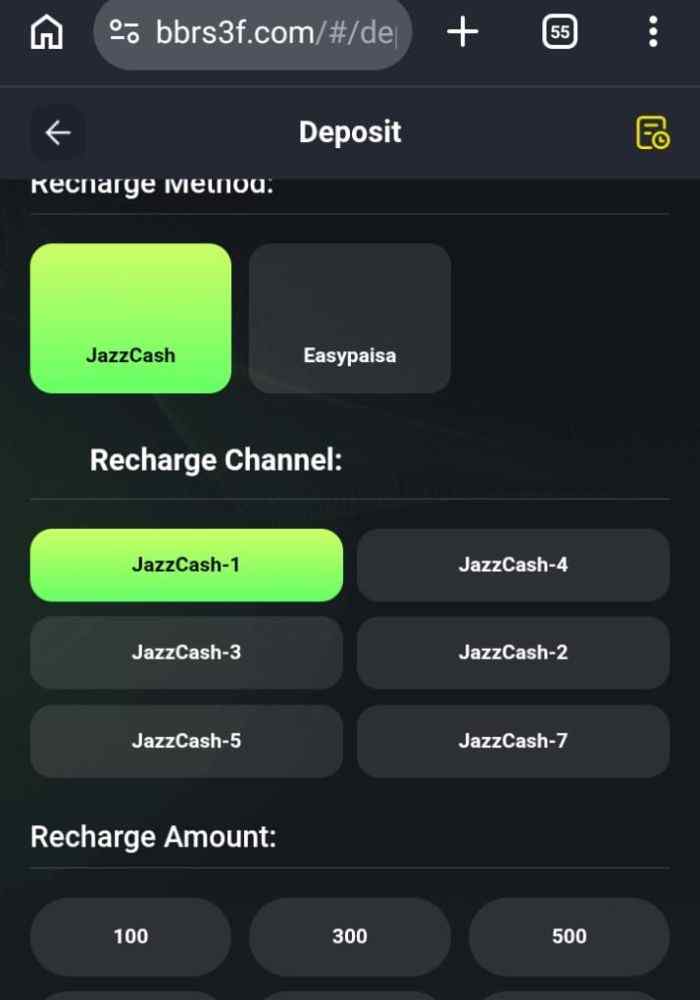This screenshot has width=700, height=1000.
Task: Switch to JazzCash-3 channel
Action: pos(186,653)
